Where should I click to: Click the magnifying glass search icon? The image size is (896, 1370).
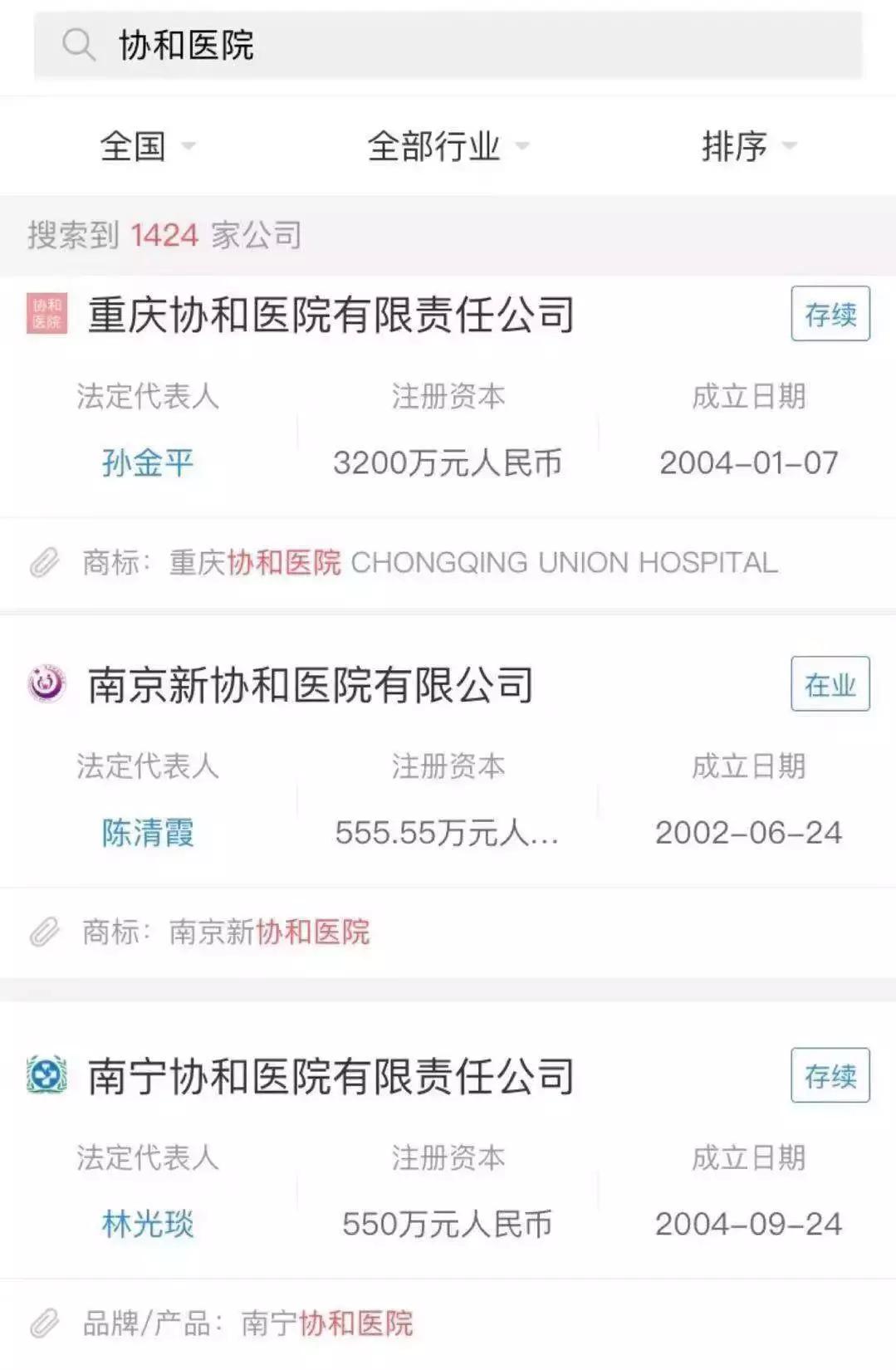coord(77,47)
